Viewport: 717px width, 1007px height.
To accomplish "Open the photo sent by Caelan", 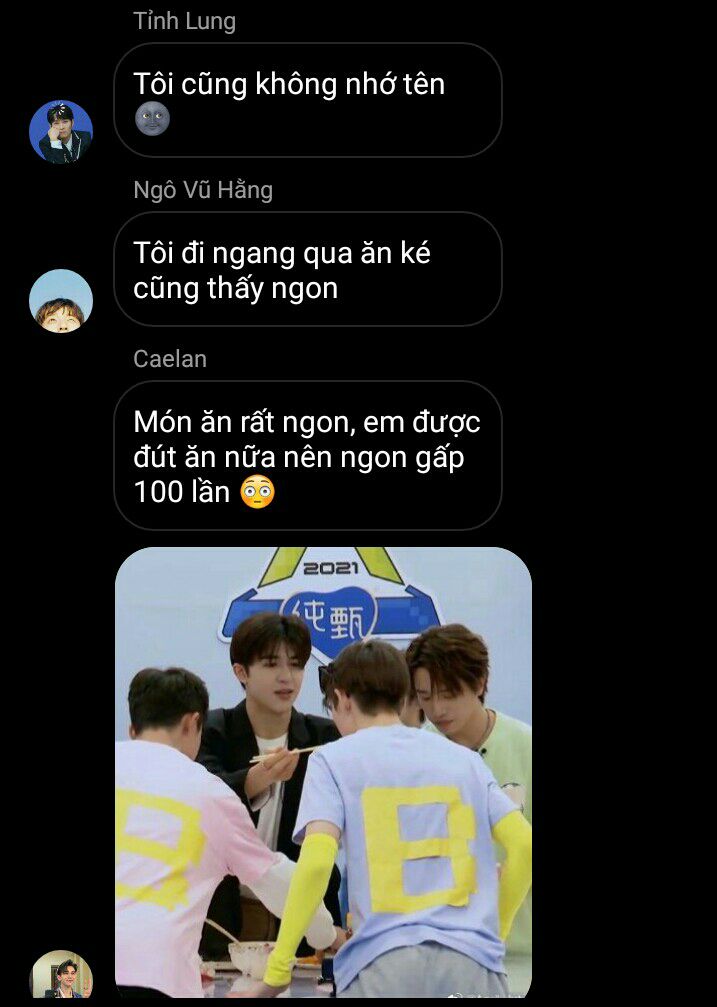I will (323, 773).
